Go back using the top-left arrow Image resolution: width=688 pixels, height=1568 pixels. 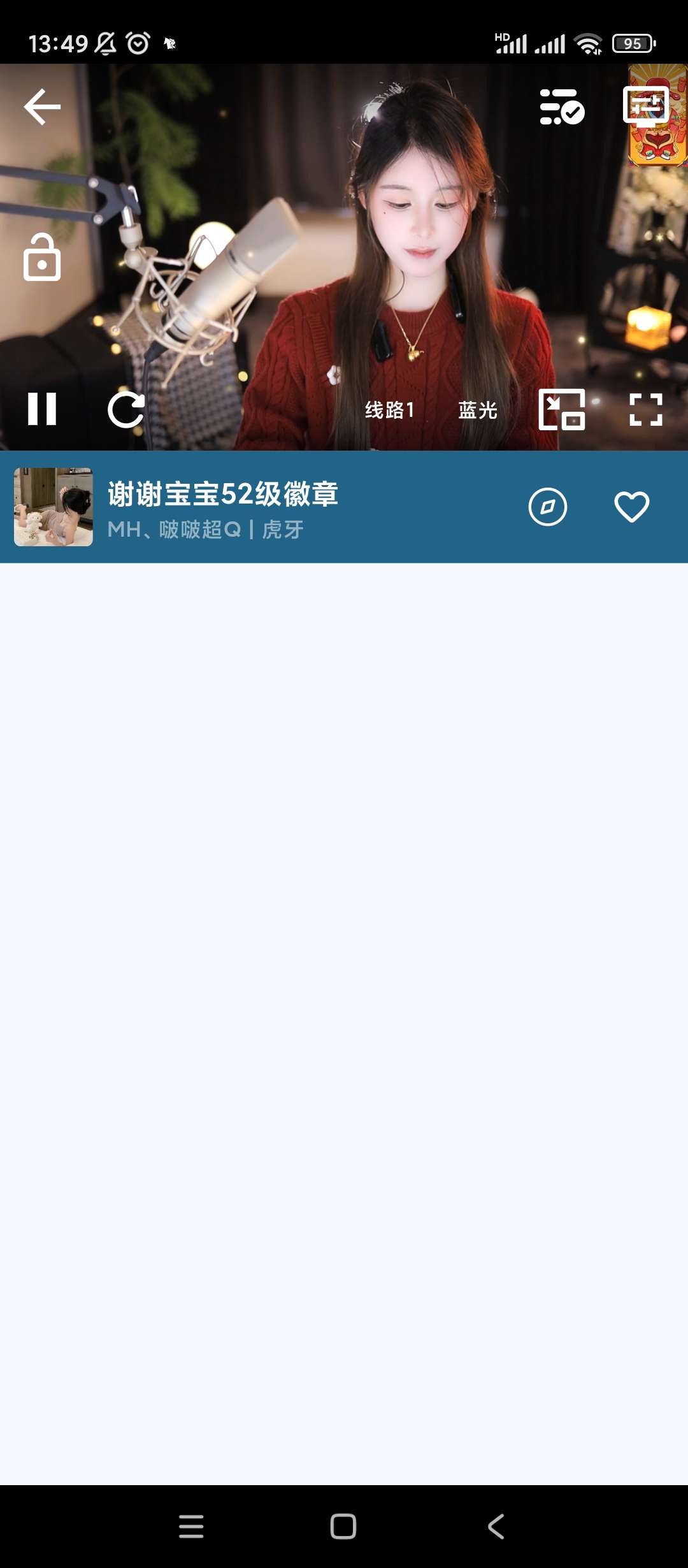(x=42, y=106)
